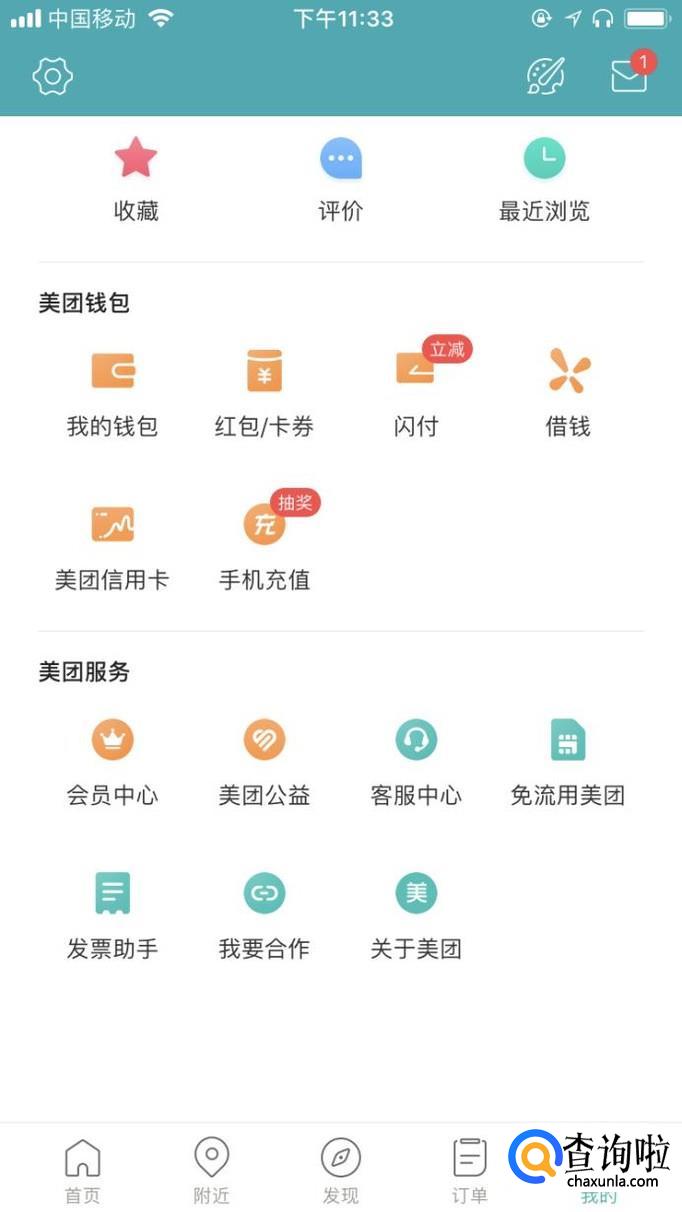Open 发票助手 invoice helper

(112, 915)
